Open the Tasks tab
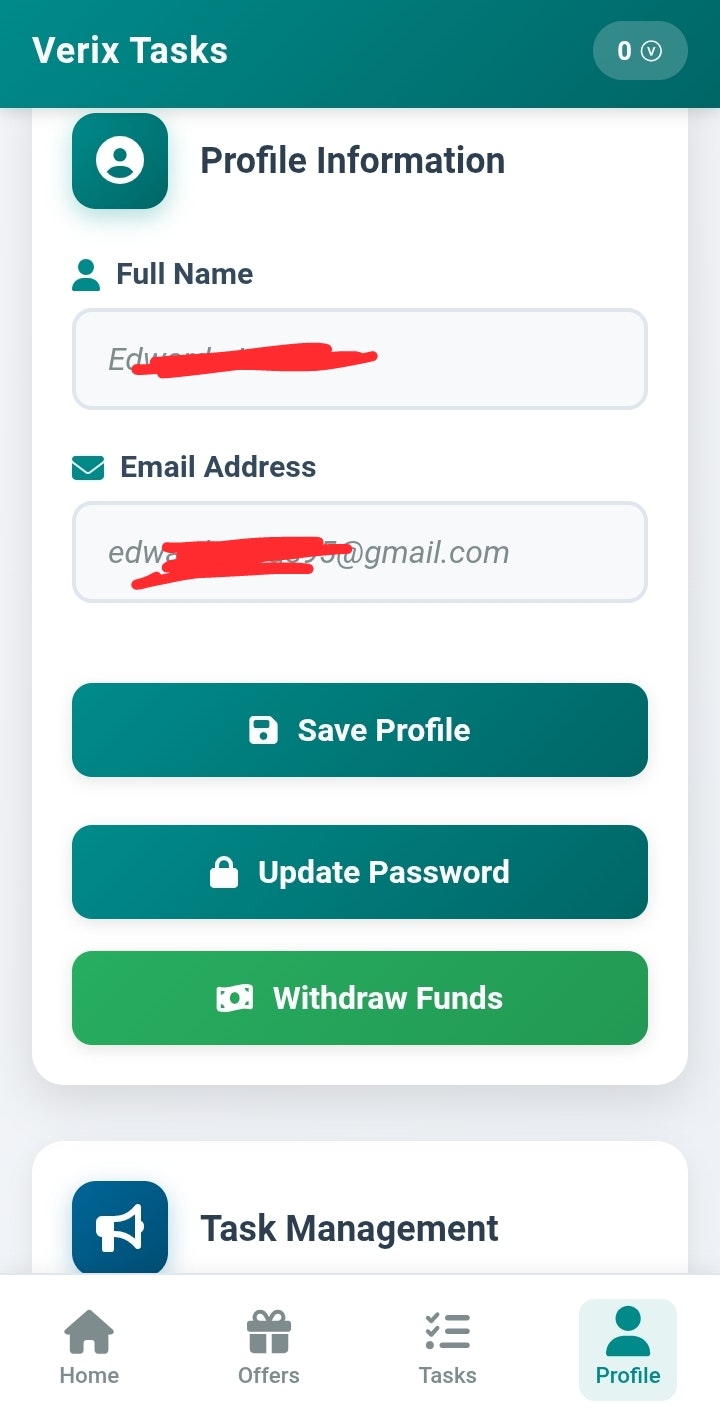Image resolution: width=720 pixels, height=1412 pixels. [448, 1348]
